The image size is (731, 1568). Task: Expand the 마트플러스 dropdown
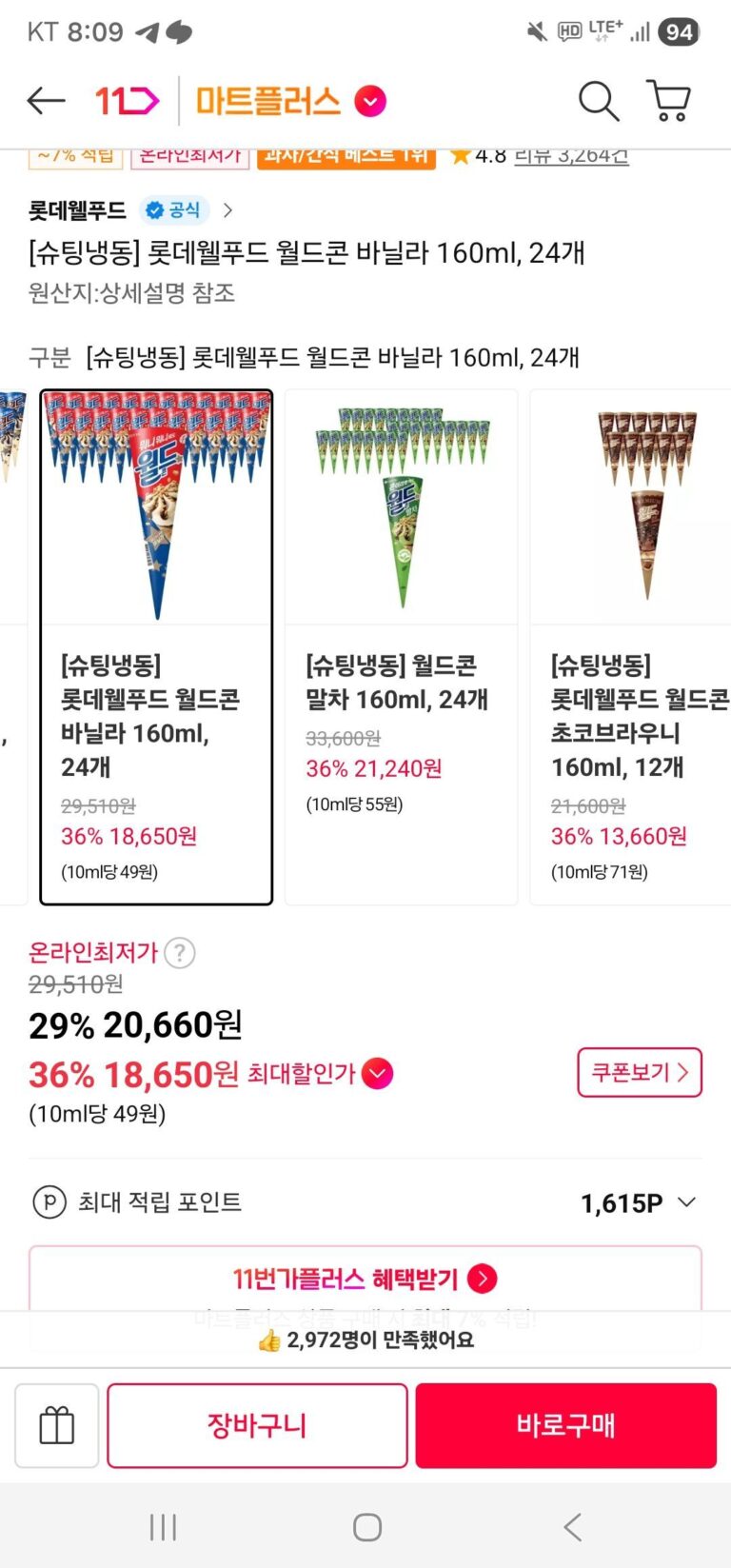[370, 101]
